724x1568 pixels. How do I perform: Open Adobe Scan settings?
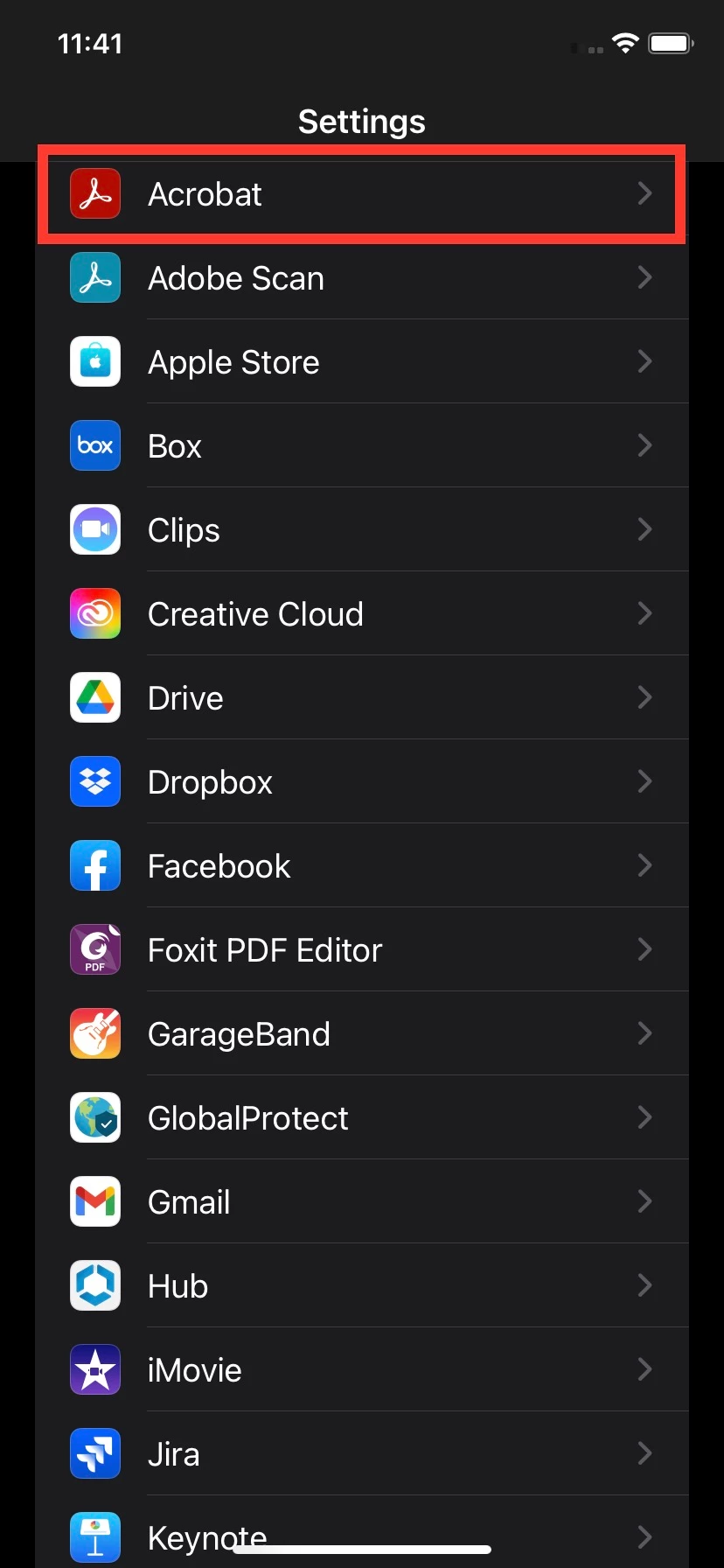[361, 278]
